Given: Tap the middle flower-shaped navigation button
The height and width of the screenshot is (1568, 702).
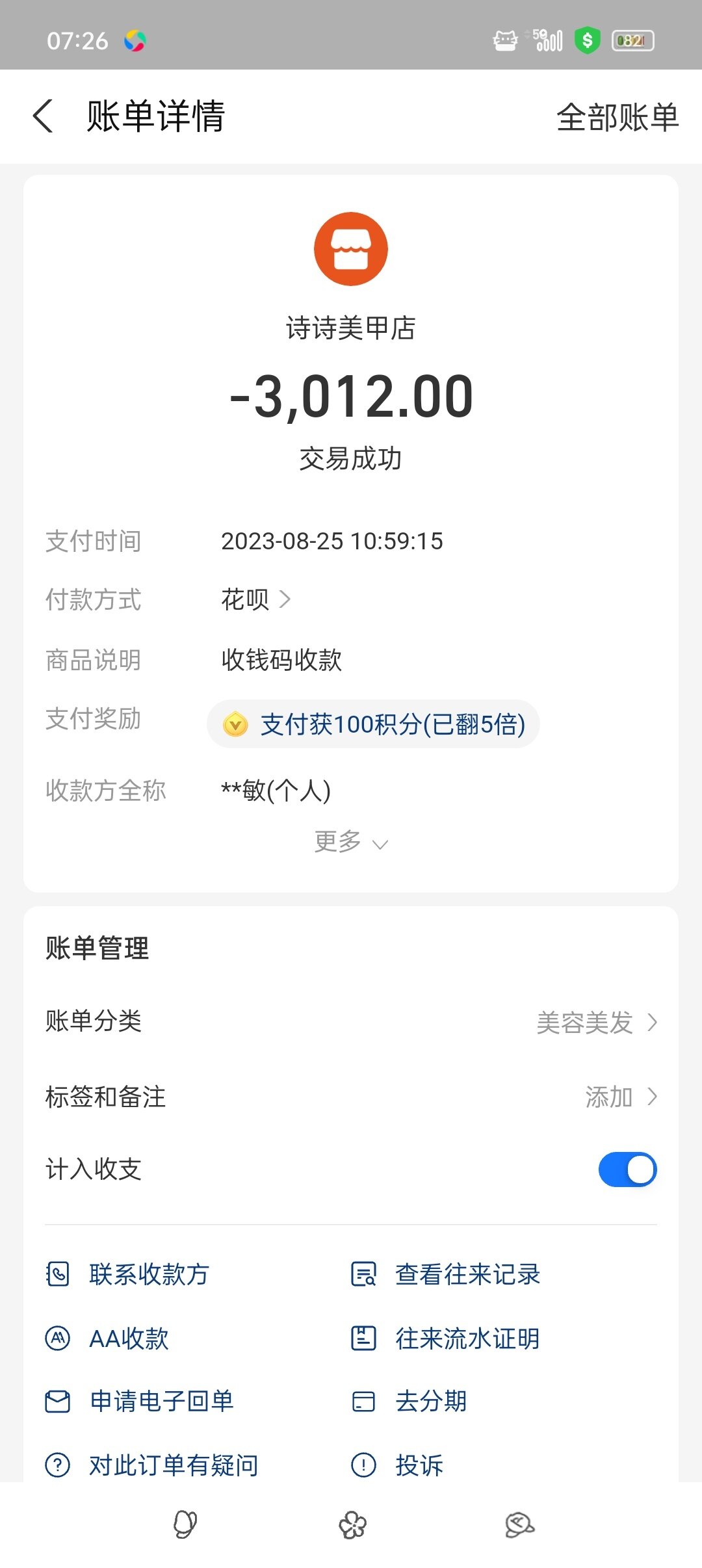Looking at the screenshot, I should tap(352, 1525).
